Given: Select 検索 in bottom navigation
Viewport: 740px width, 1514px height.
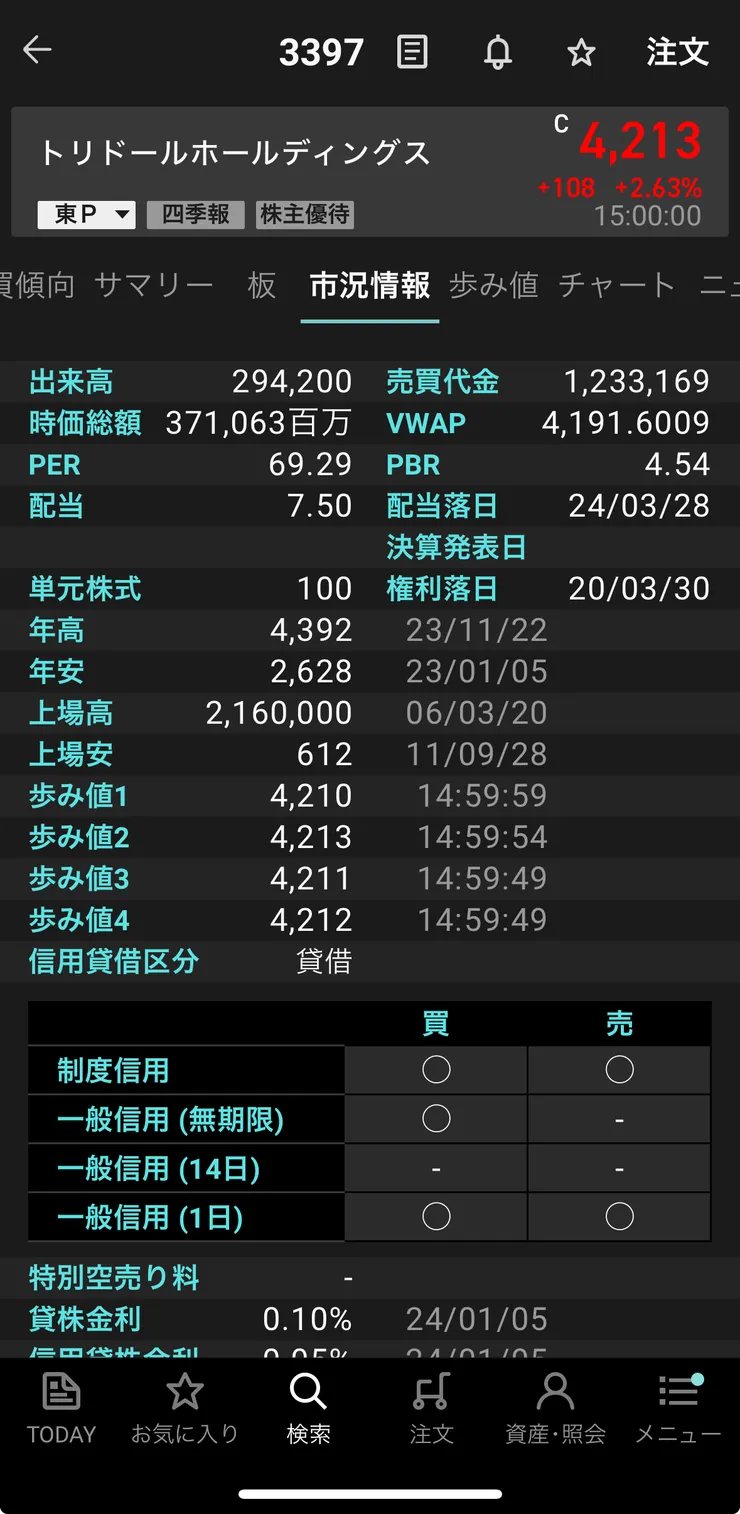Looking at the screenshot, I should pyautogui.click(x=308, y=1408).
